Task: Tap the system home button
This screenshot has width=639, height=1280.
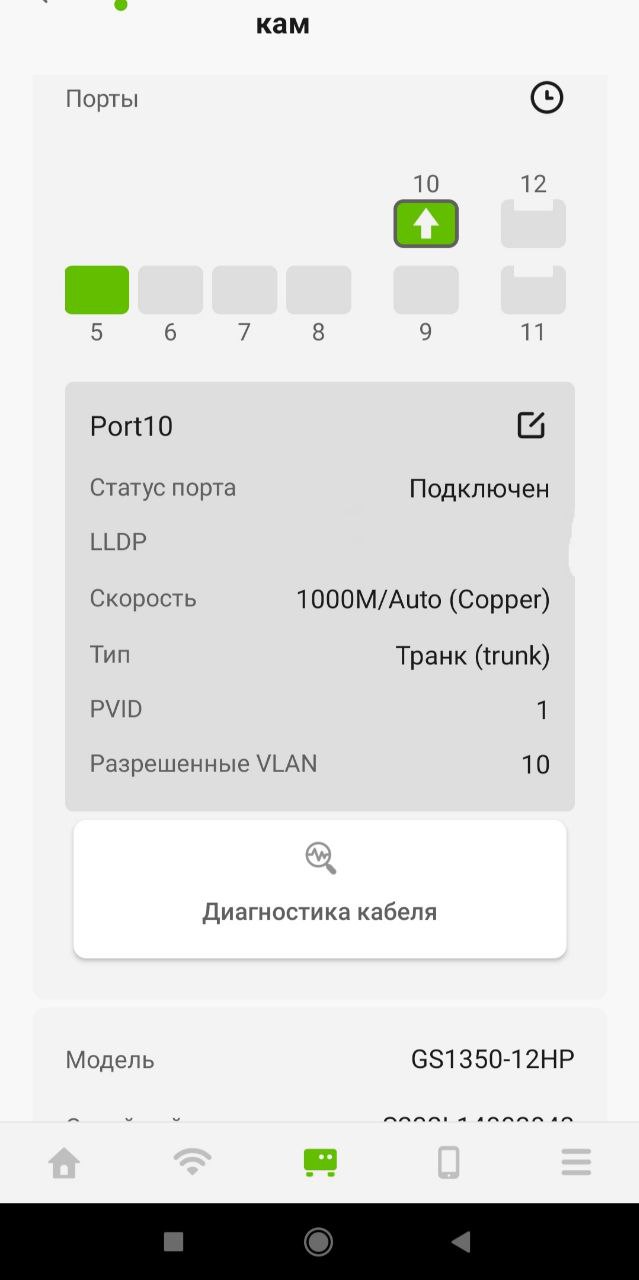Action: pyautogui.click(x=319, y=1242)
